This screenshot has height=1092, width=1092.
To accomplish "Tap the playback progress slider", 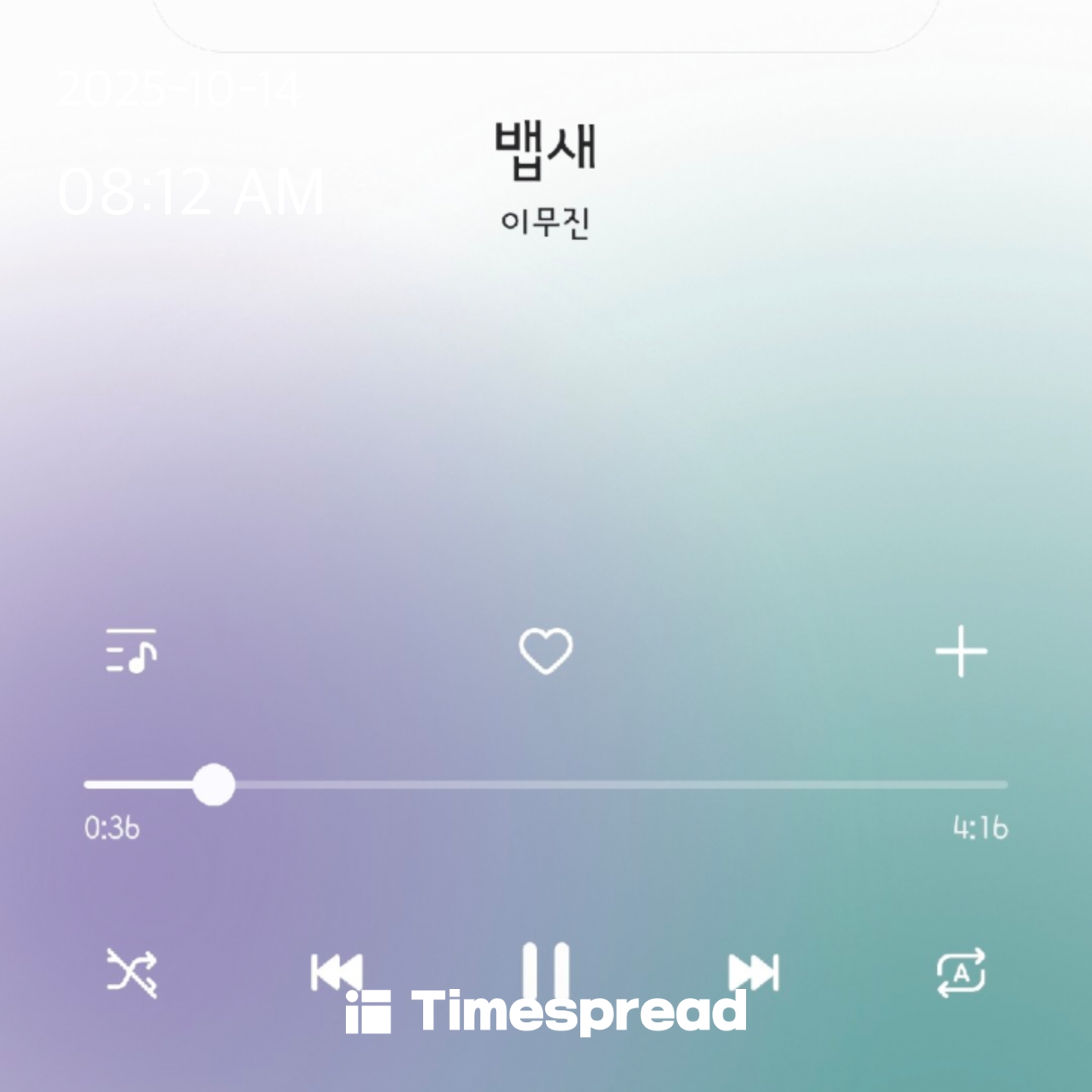I will tap(545, 784).
